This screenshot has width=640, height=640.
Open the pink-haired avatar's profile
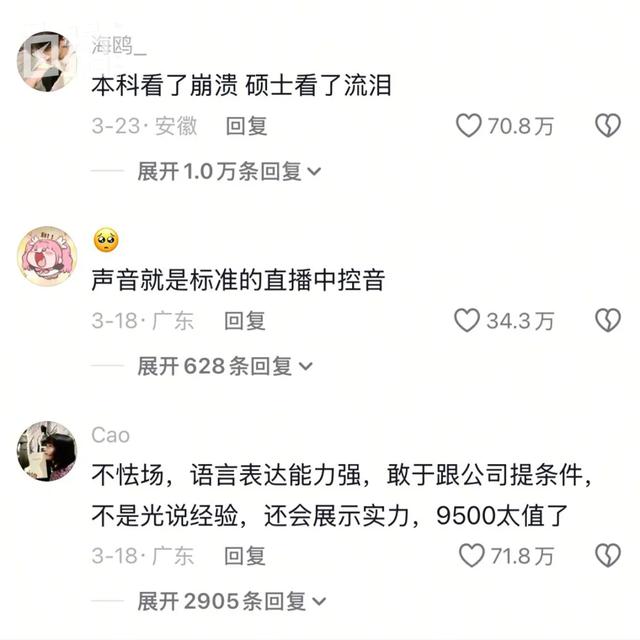pyautogui.click(x=47, y=256)
